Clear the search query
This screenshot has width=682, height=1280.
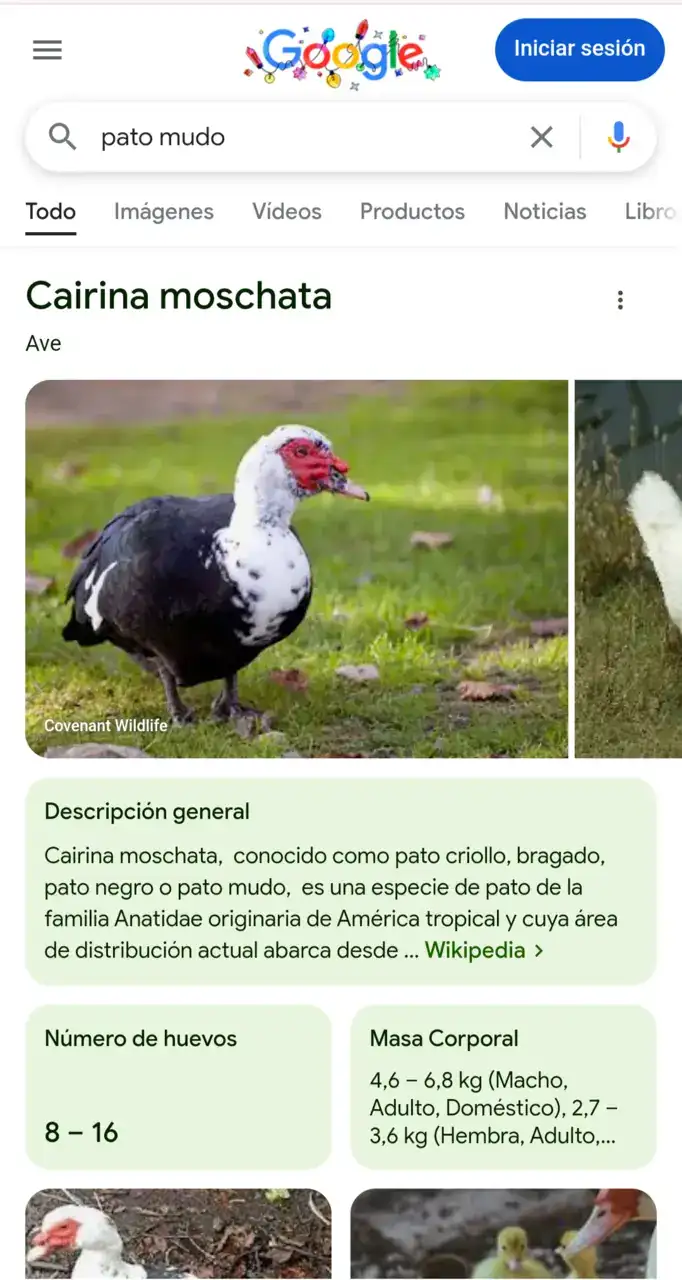(541, 137)
